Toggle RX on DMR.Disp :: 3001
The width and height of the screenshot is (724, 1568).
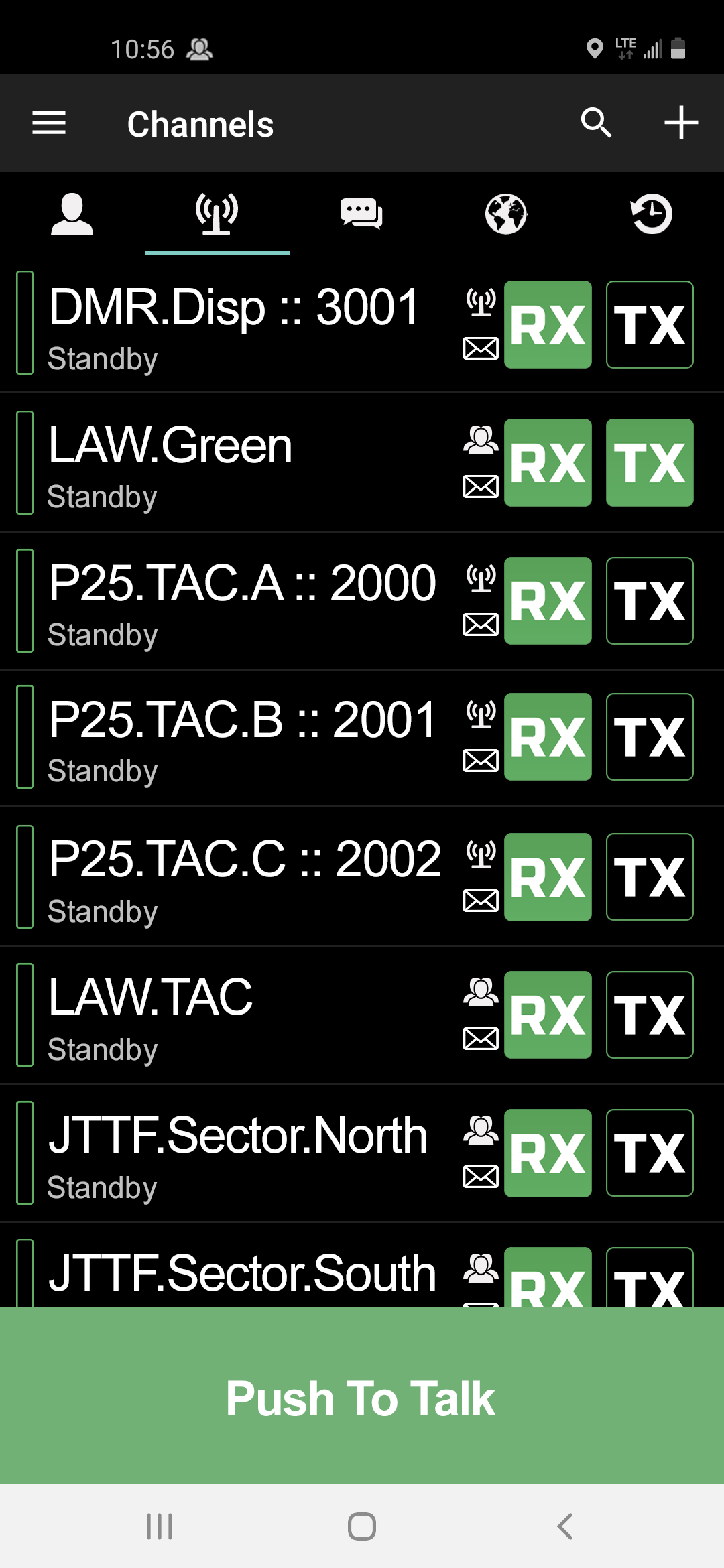(548, 324)
